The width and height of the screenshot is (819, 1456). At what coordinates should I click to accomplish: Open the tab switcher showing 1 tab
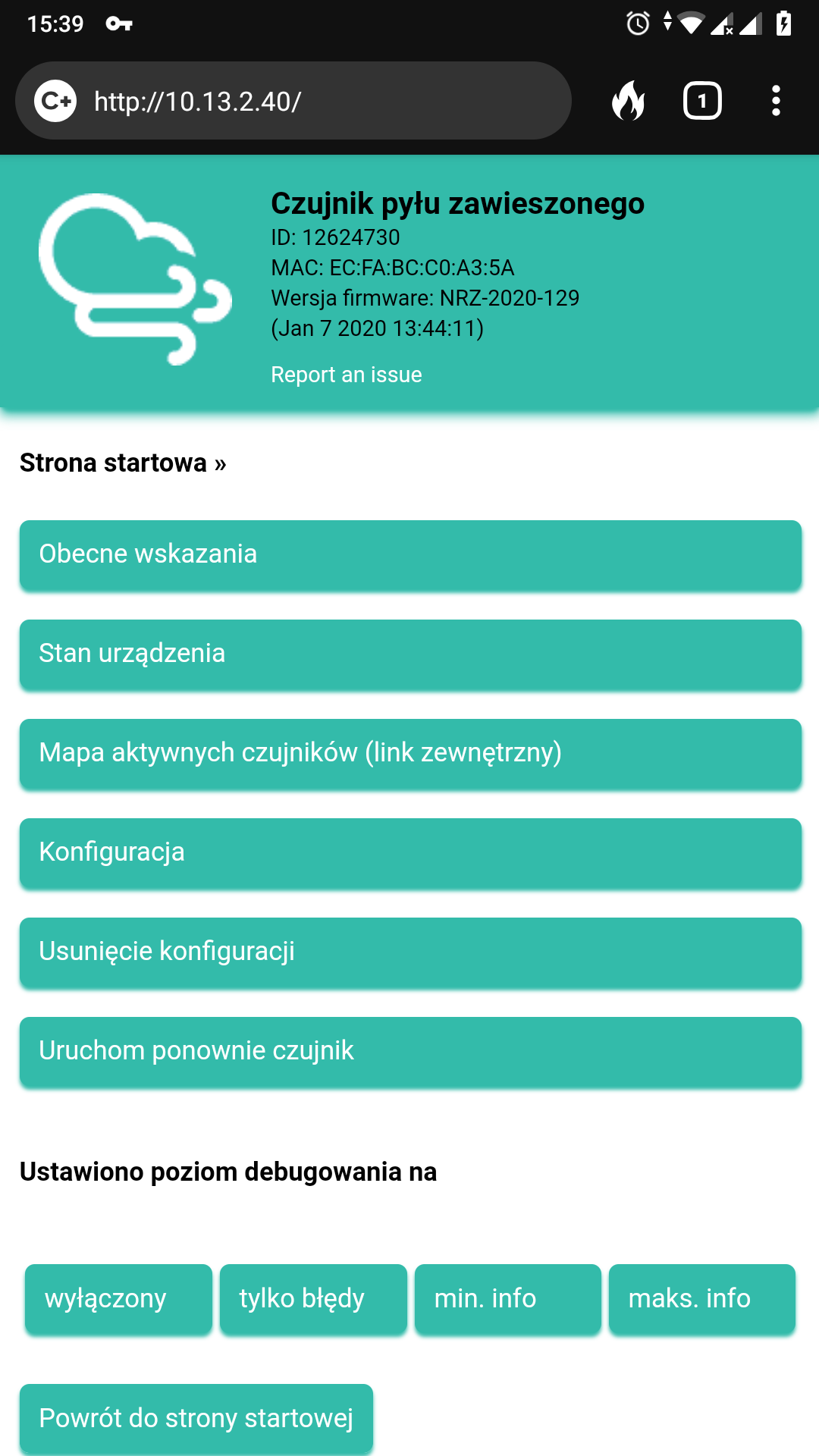coord(702,101)
